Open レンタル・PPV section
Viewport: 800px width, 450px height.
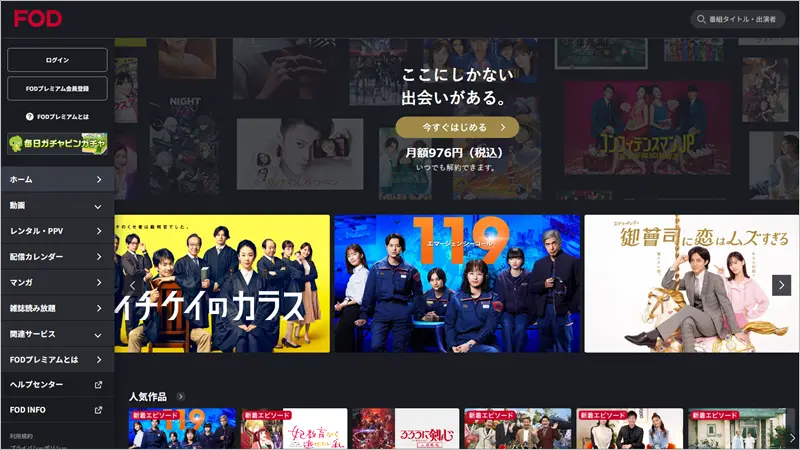tap(56, 231)
